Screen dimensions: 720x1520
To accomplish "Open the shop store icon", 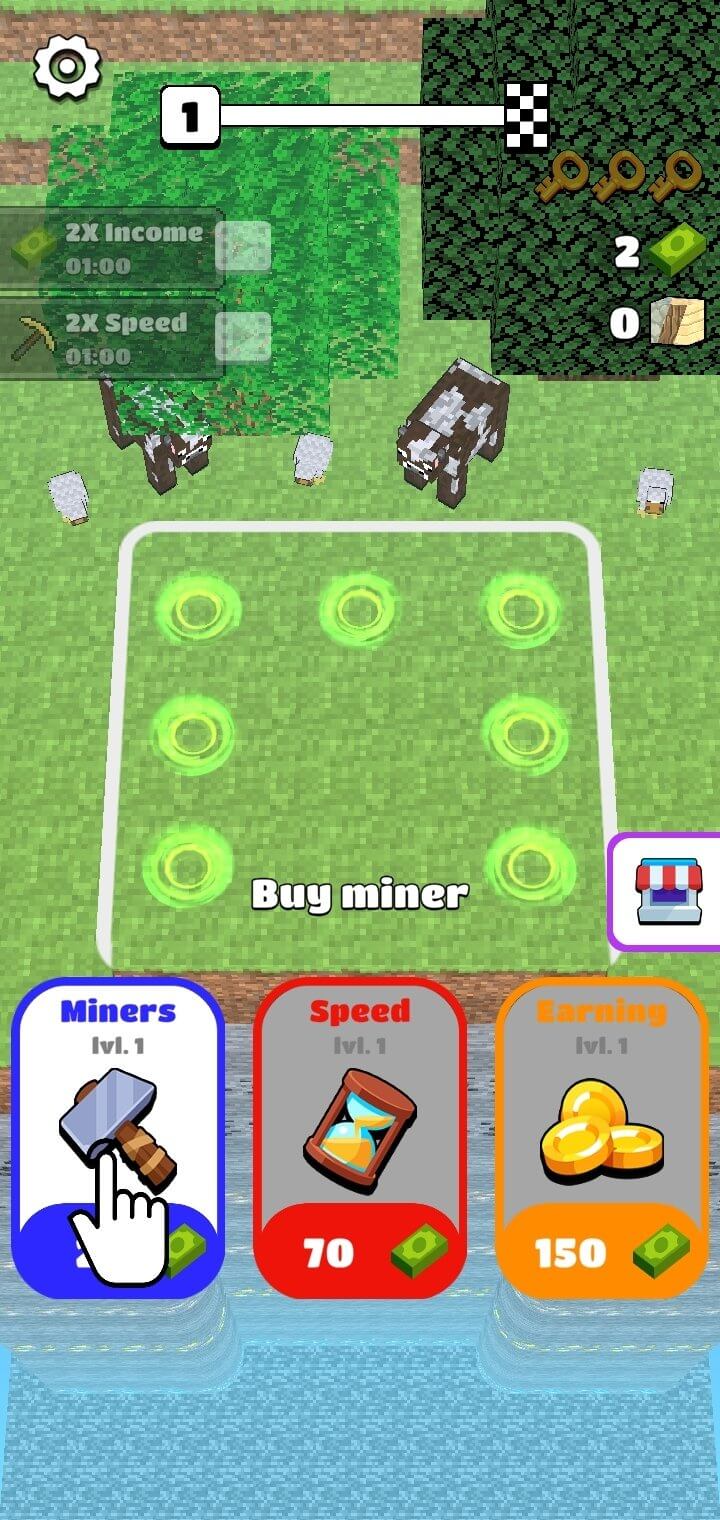I will (x=668, y=891).
